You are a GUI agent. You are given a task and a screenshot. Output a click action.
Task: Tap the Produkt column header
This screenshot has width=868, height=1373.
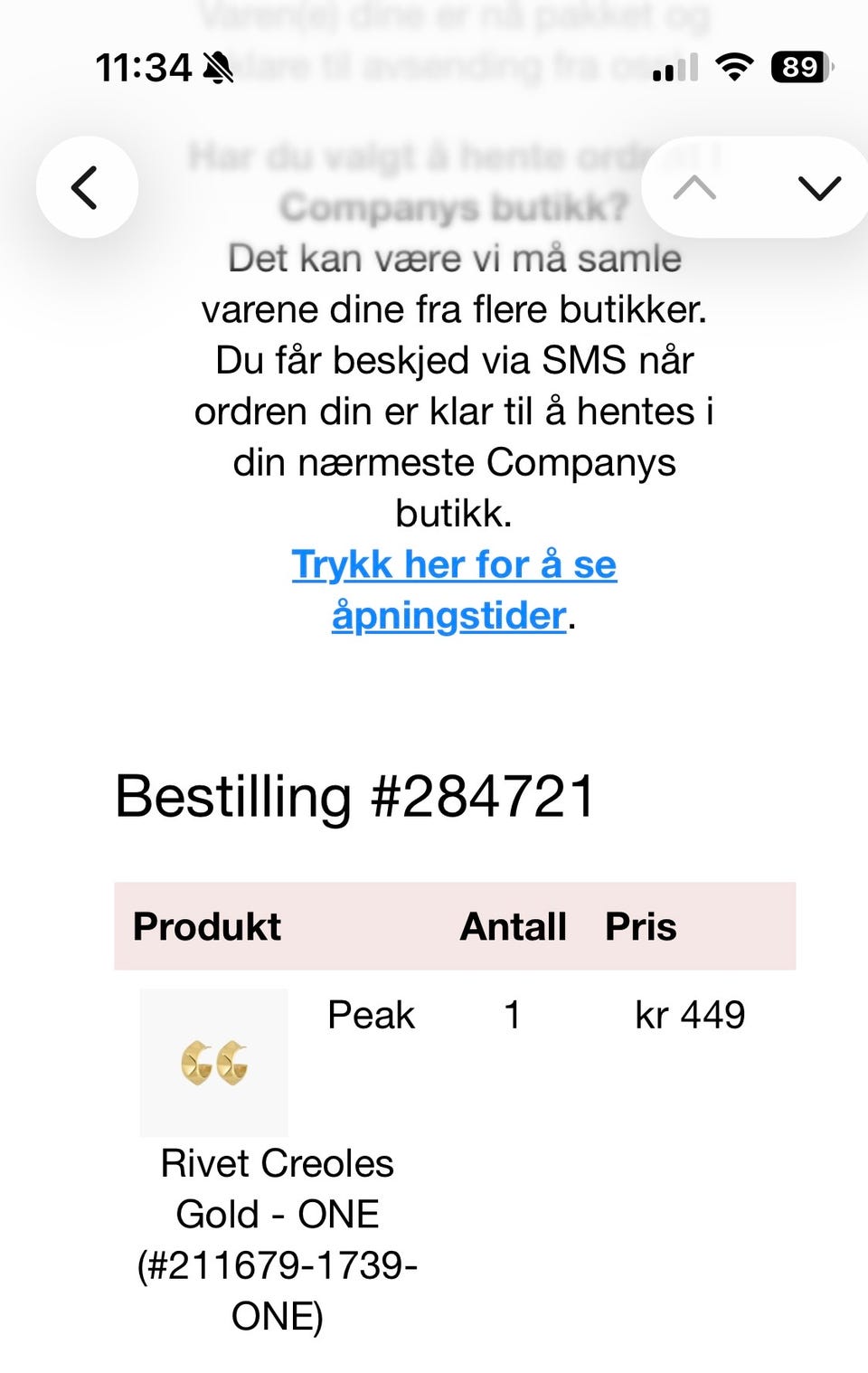point(206,925)
